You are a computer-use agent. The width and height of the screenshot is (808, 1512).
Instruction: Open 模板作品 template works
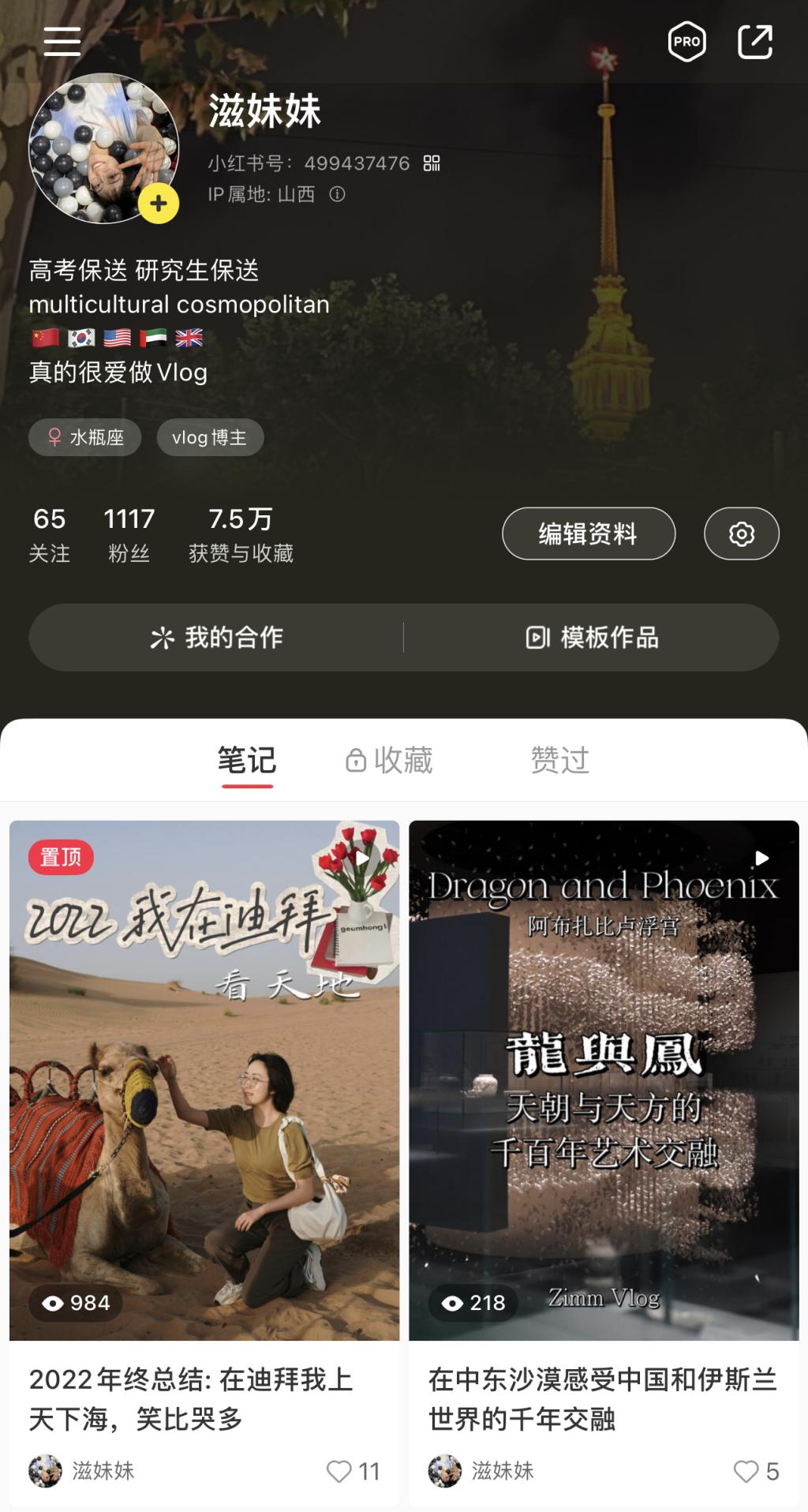tap(592, 638)
